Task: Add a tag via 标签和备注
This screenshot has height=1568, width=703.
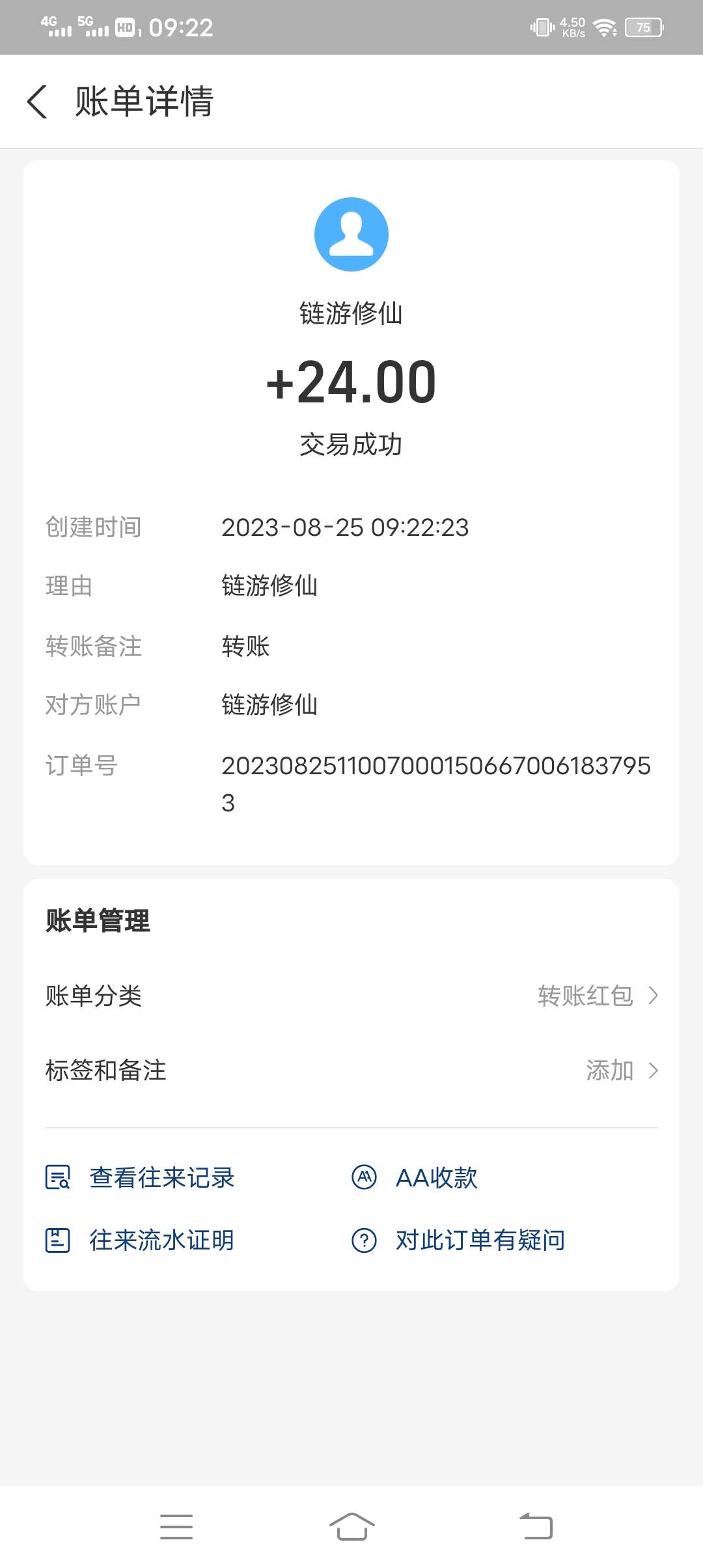Action: coord(351,1071)
